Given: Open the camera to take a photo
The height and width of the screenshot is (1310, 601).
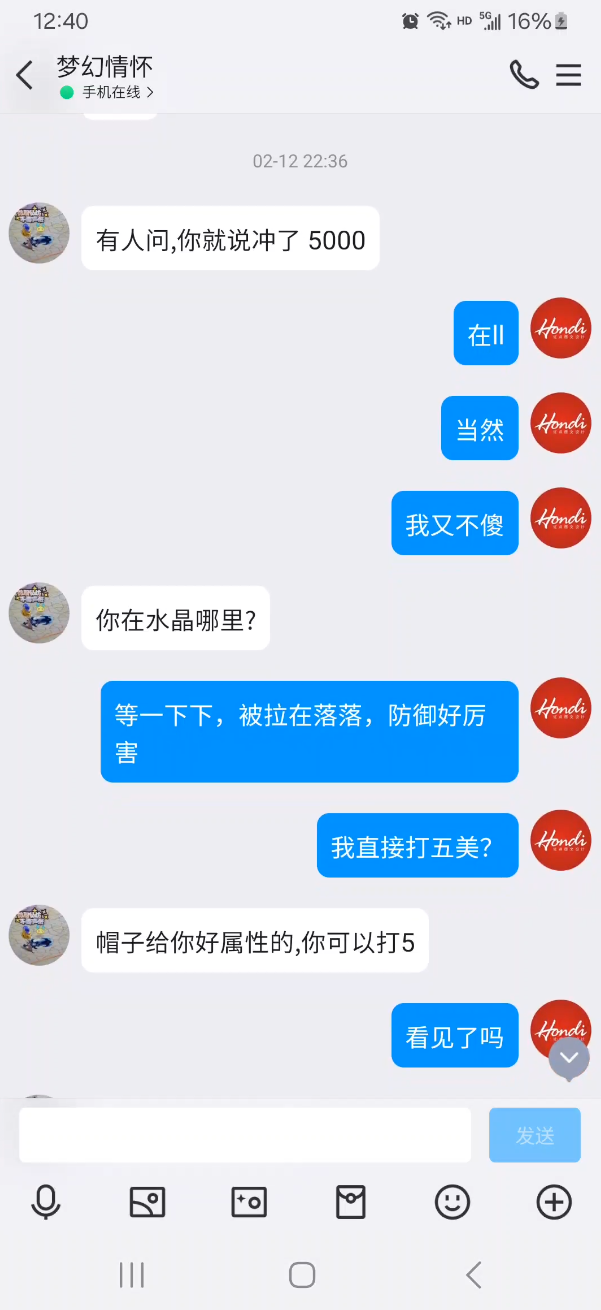Looking at the screenshot, I should (x=249, y=1202).
